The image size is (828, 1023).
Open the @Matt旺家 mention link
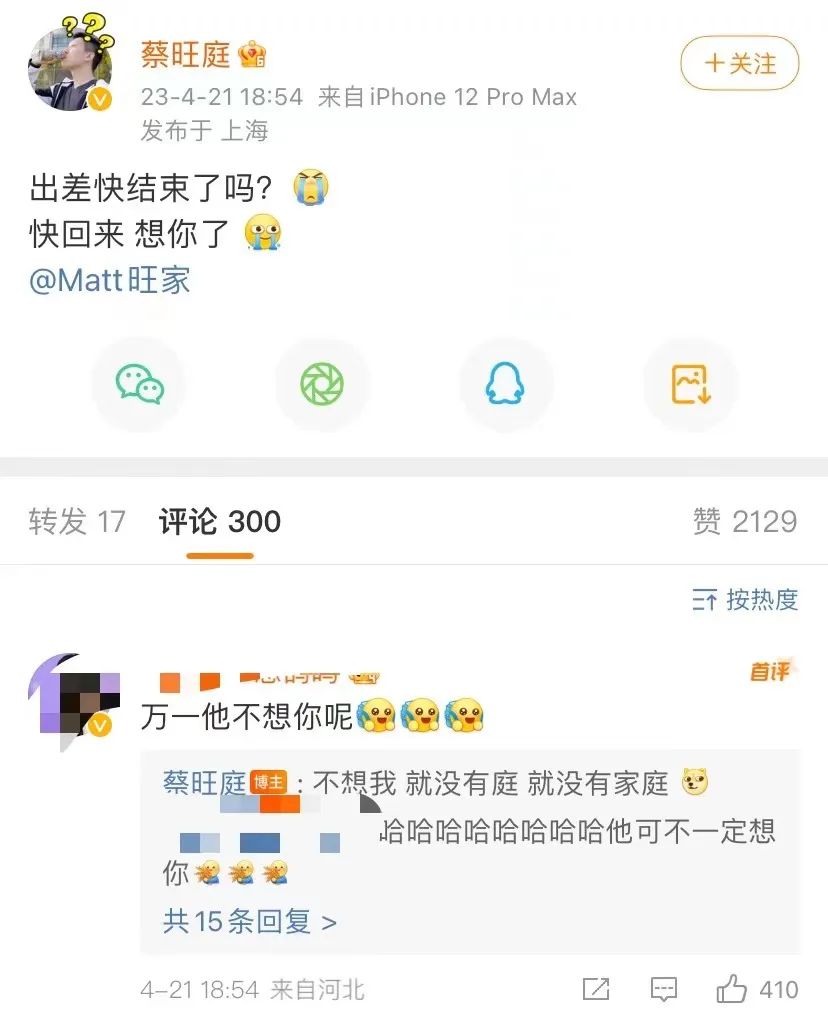coord(110,280)
